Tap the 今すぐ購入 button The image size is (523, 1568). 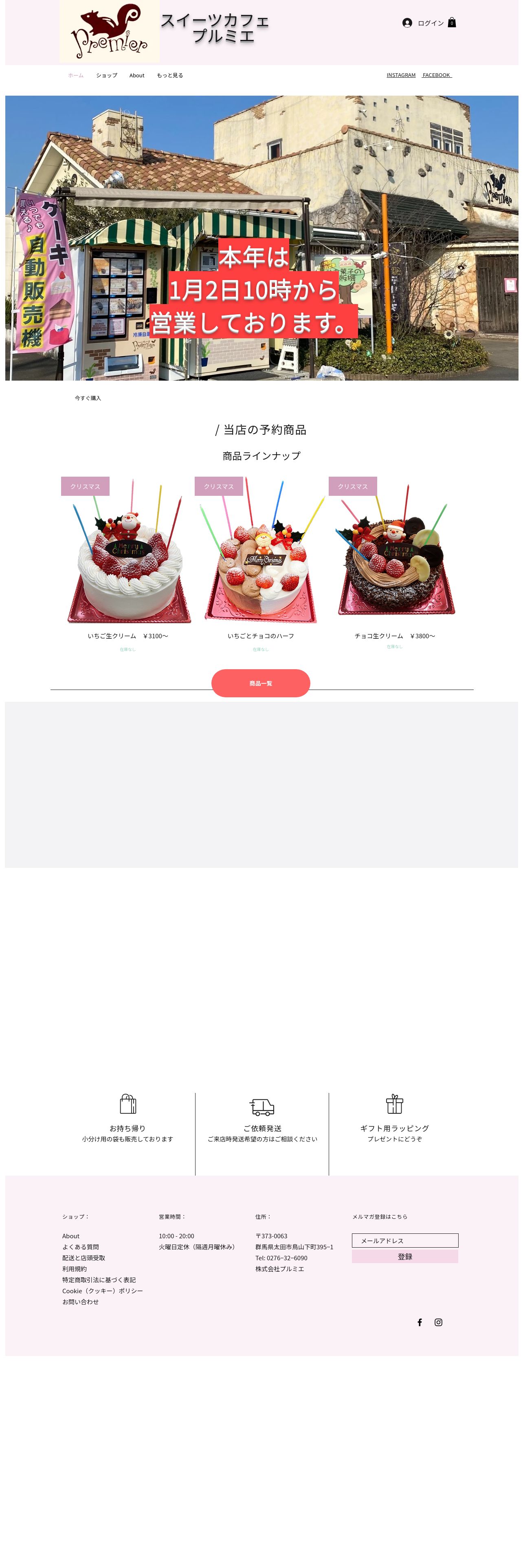[88, 398]
